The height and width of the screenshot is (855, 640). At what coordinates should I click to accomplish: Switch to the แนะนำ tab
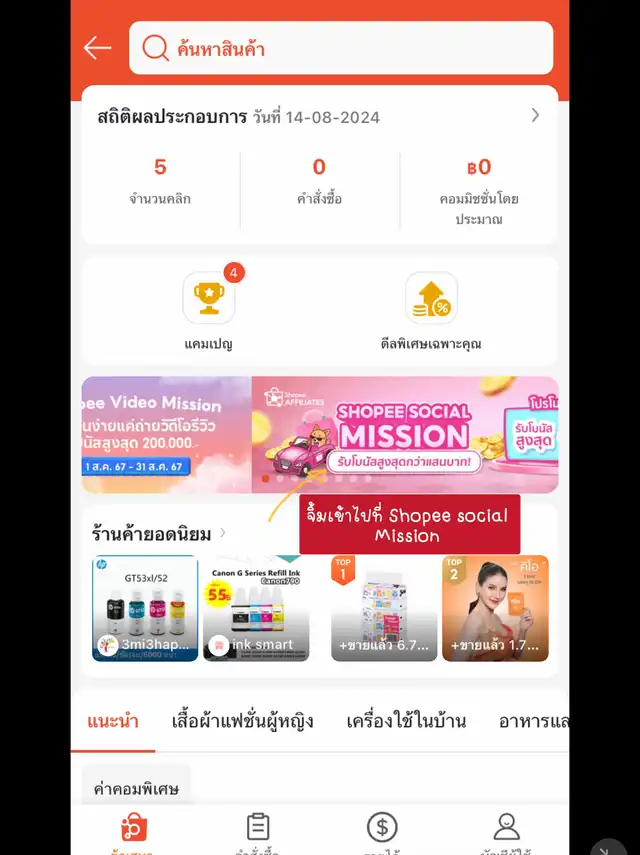[x=113, y=722]
